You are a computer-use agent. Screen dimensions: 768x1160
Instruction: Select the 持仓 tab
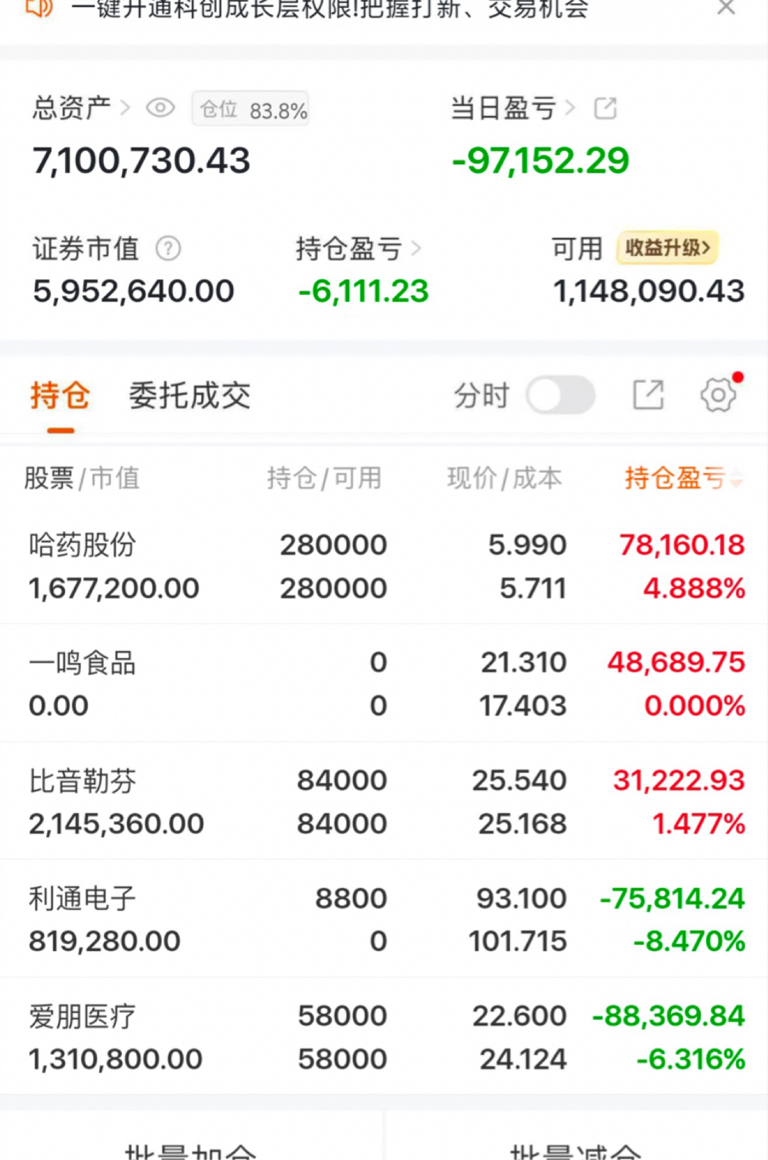60,396
